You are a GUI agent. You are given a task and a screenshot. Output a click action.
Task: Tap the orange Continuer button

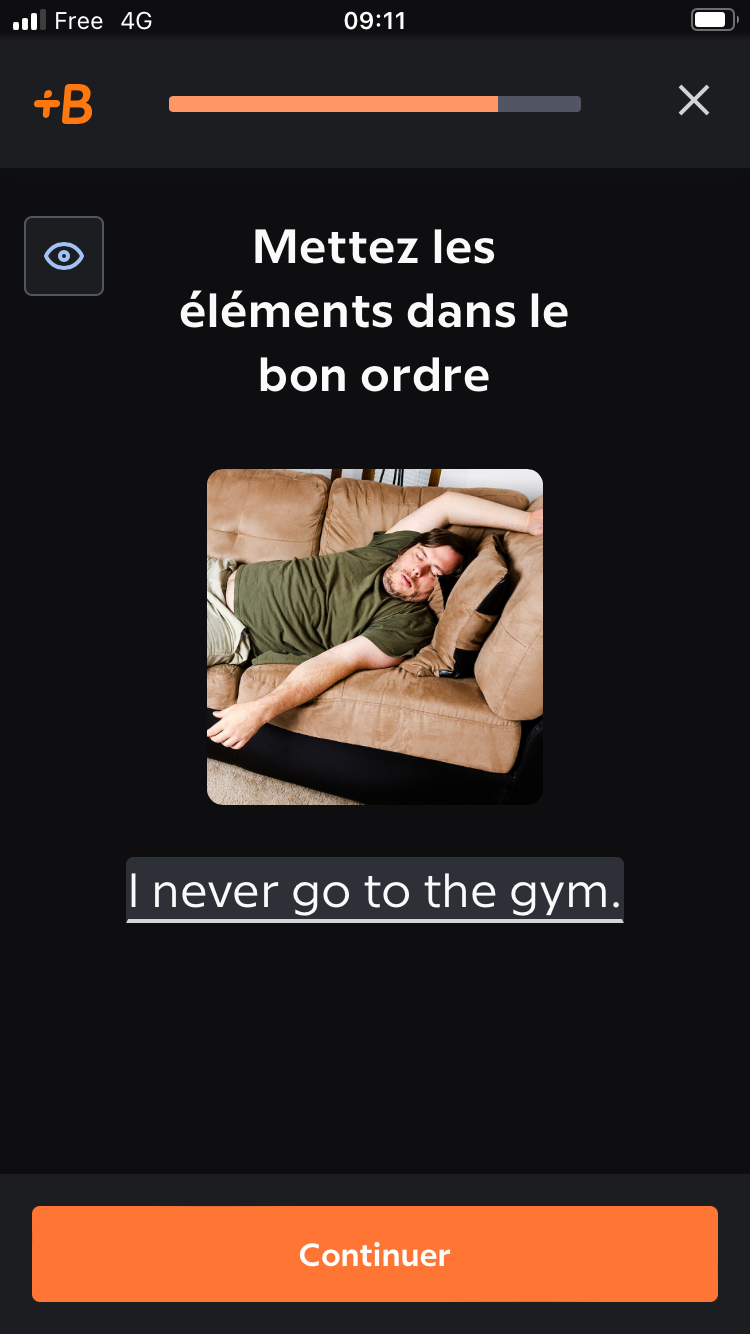pos(375,1254)
